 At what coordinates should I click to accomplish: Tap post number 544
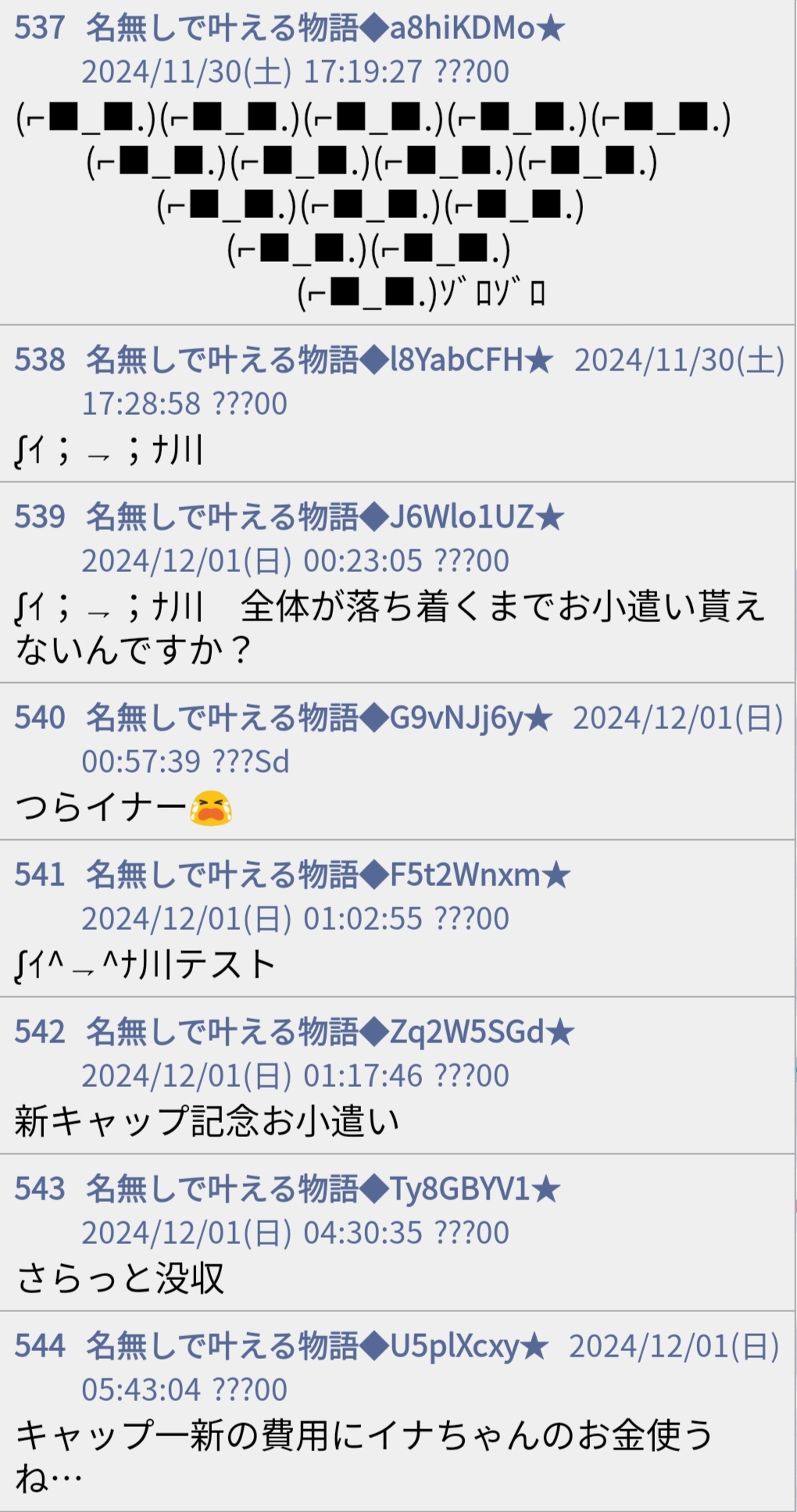pos(40,1346)
